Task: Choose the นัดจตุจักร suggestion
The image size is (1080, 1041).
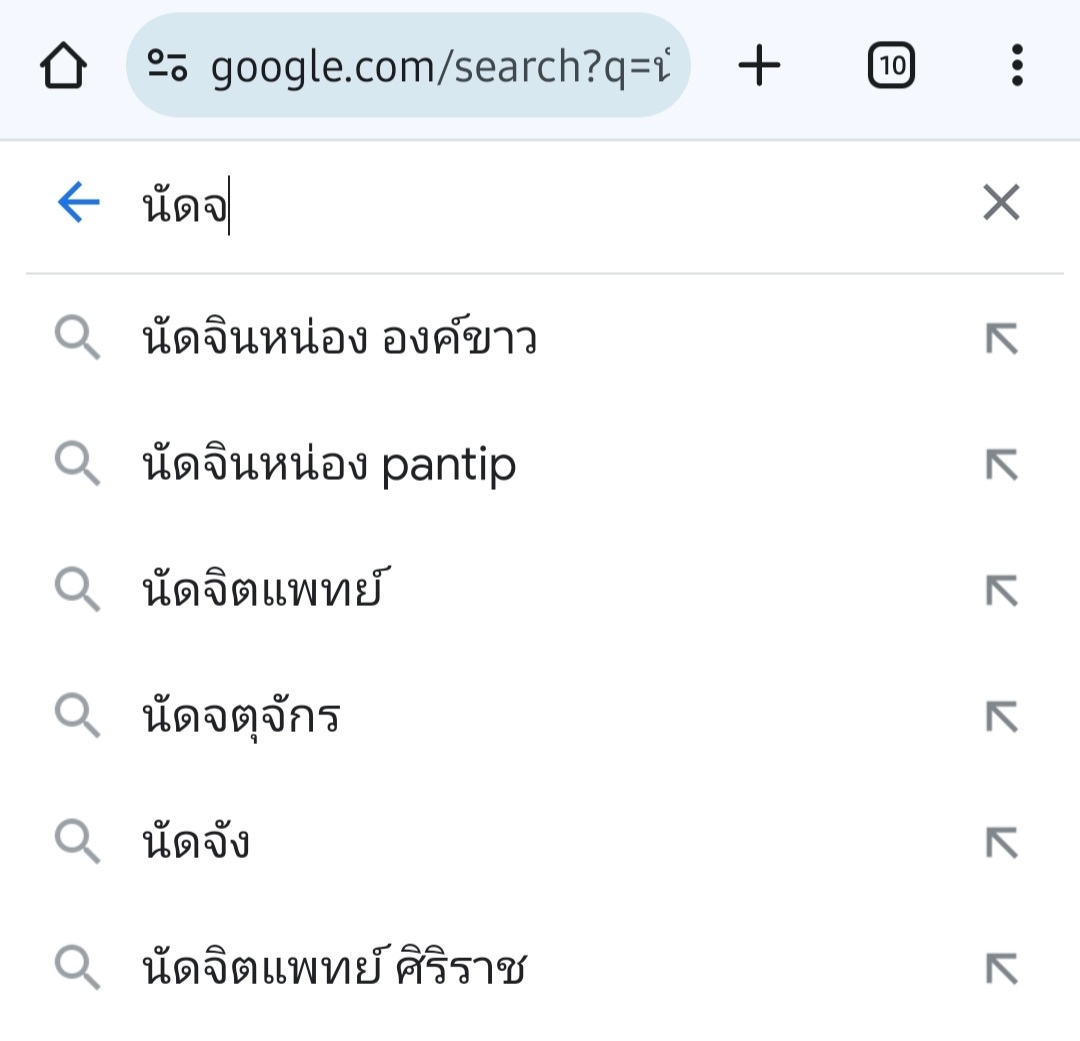Action: pyautogui.click(x=242, y=717)
